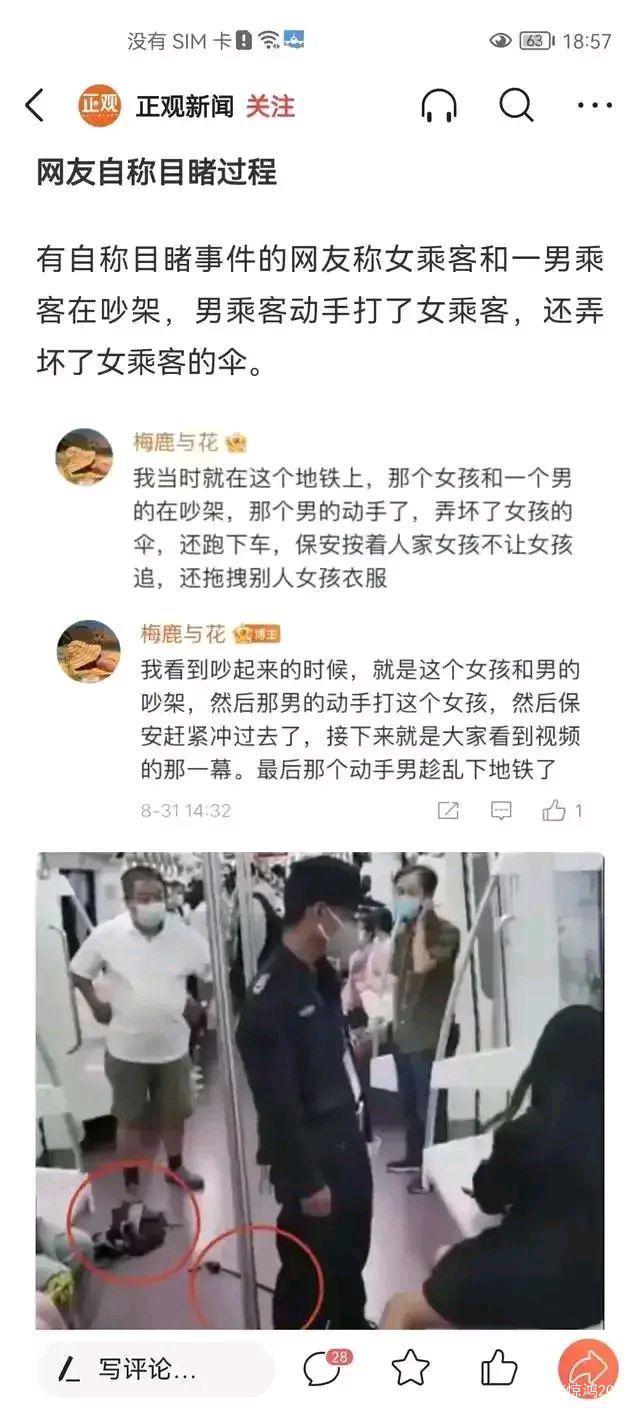The height and width of the screenshot is (1408, 640).
Task: Open the subway carriage photo
Action: tap(320, 1090)
